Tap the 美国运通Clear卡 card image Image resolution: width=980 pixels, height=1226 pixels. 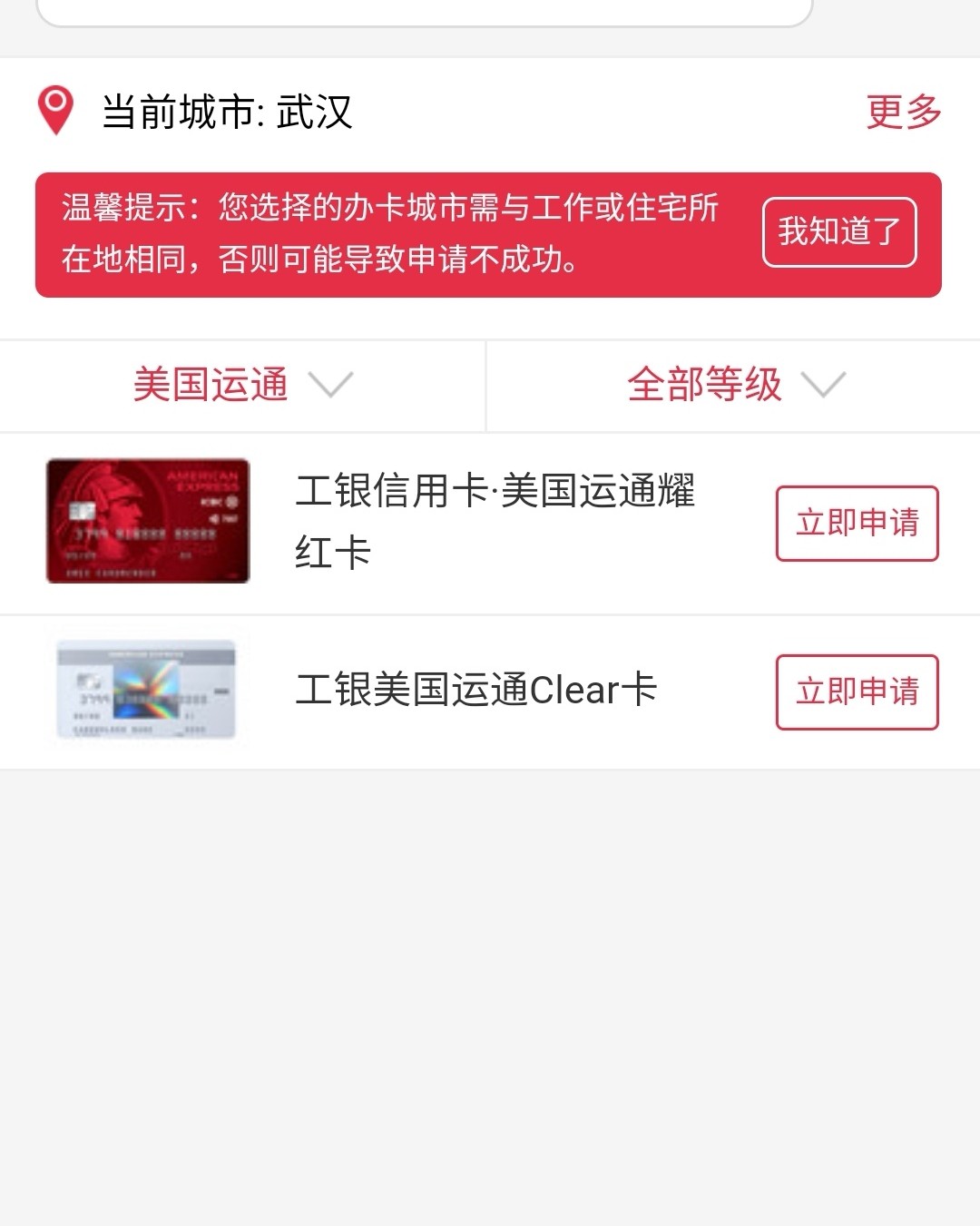tap(147, 690)
